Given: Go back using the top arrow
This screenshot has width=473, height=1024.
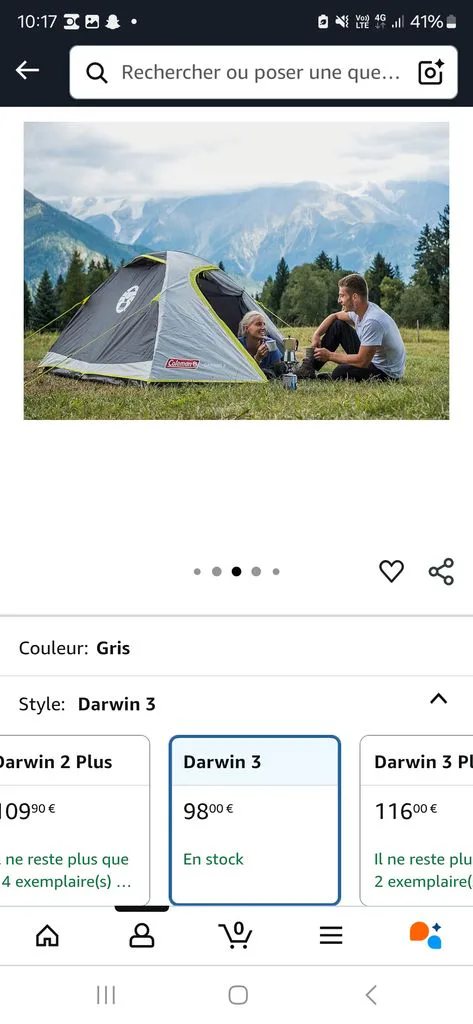Looking at the screenshot, I should click(x=27, y=71).
